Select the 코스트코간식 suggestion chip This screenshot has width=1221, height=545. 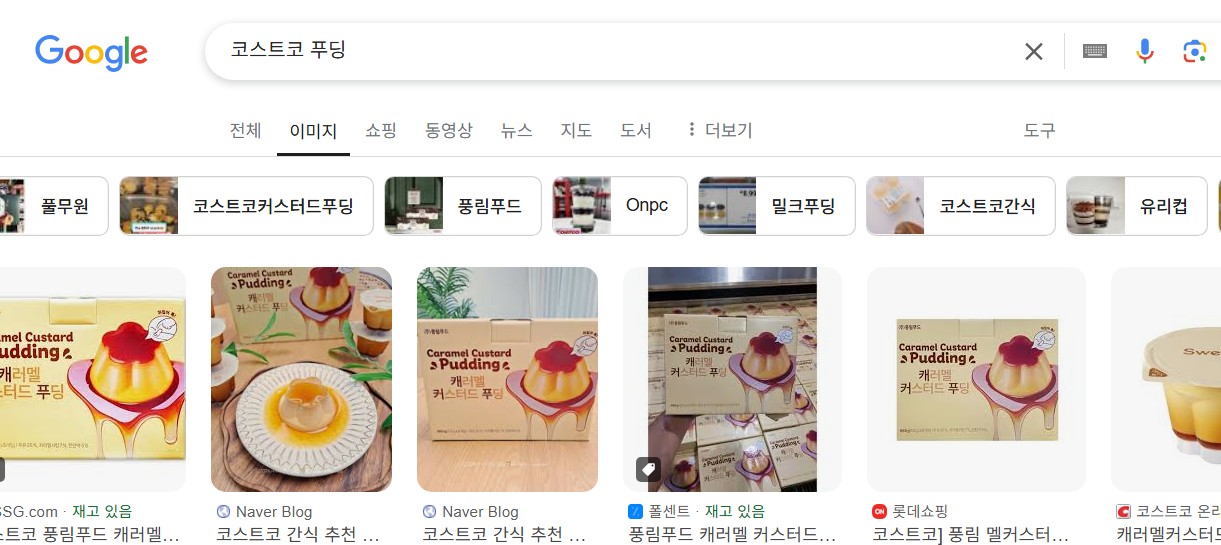coord(960,206)
